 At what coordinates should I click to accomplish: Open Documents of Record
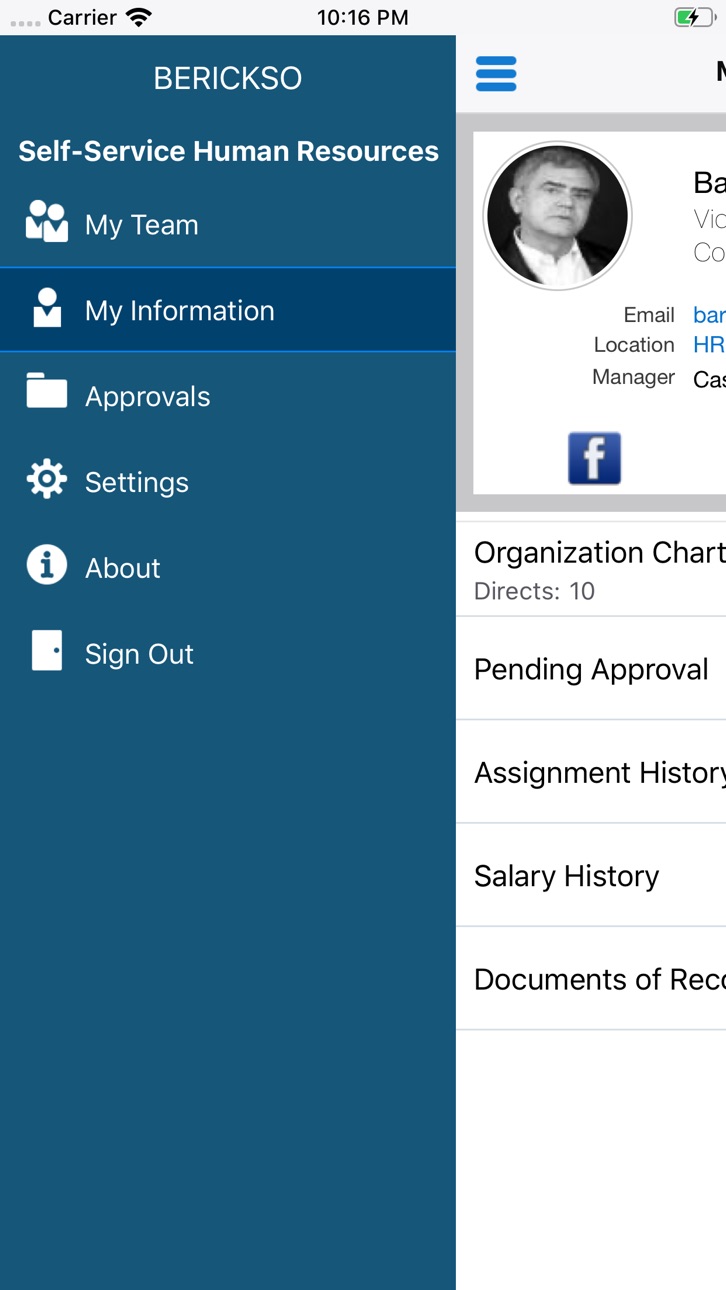[591, 979]
